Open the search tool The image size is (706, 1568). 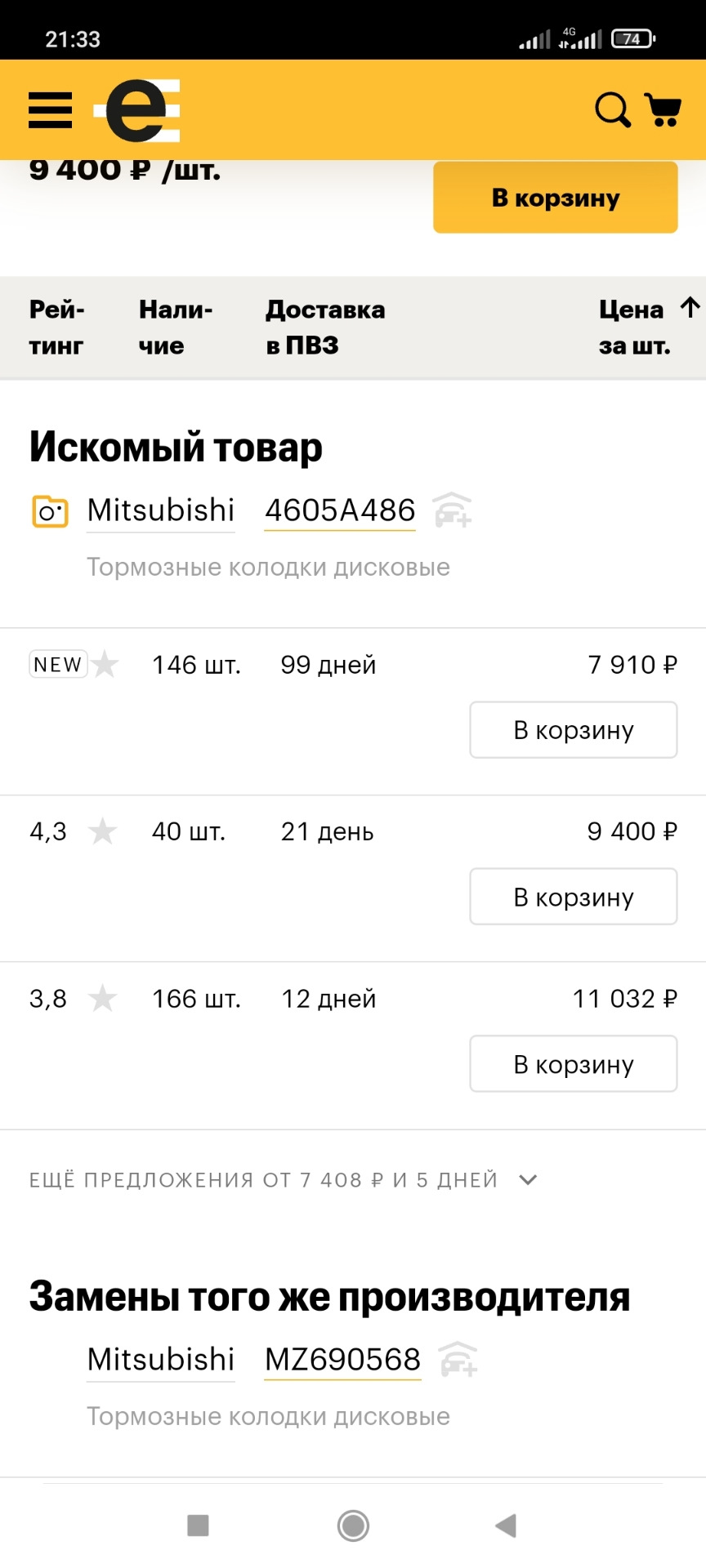612,110
